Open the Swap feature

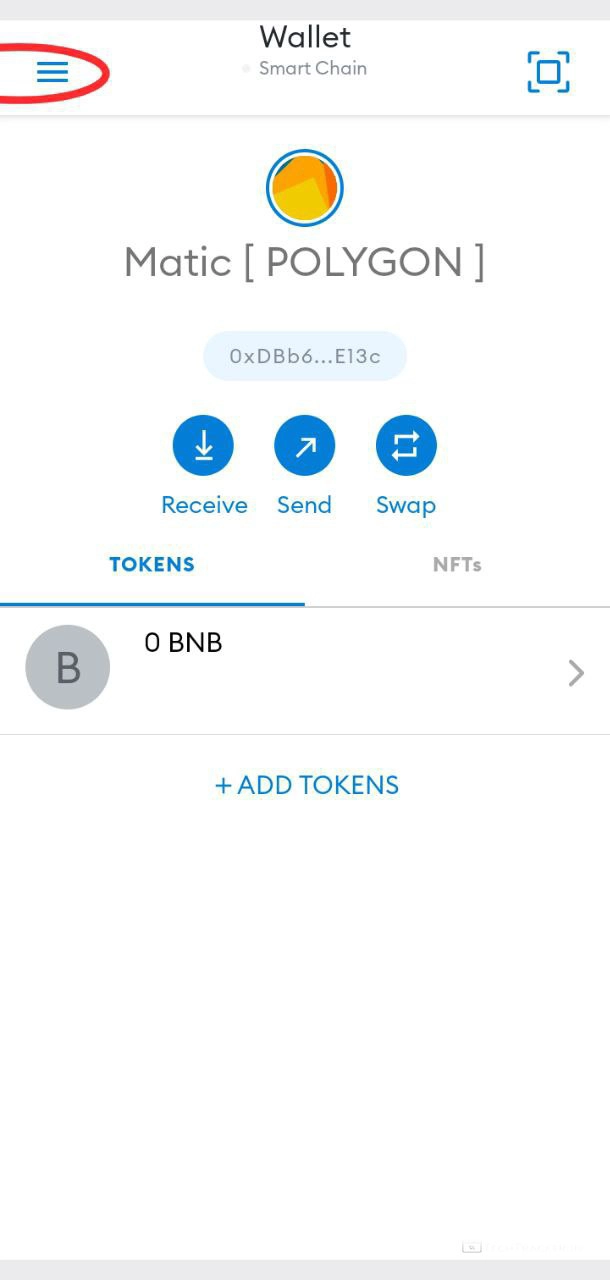tap(406, 446)
